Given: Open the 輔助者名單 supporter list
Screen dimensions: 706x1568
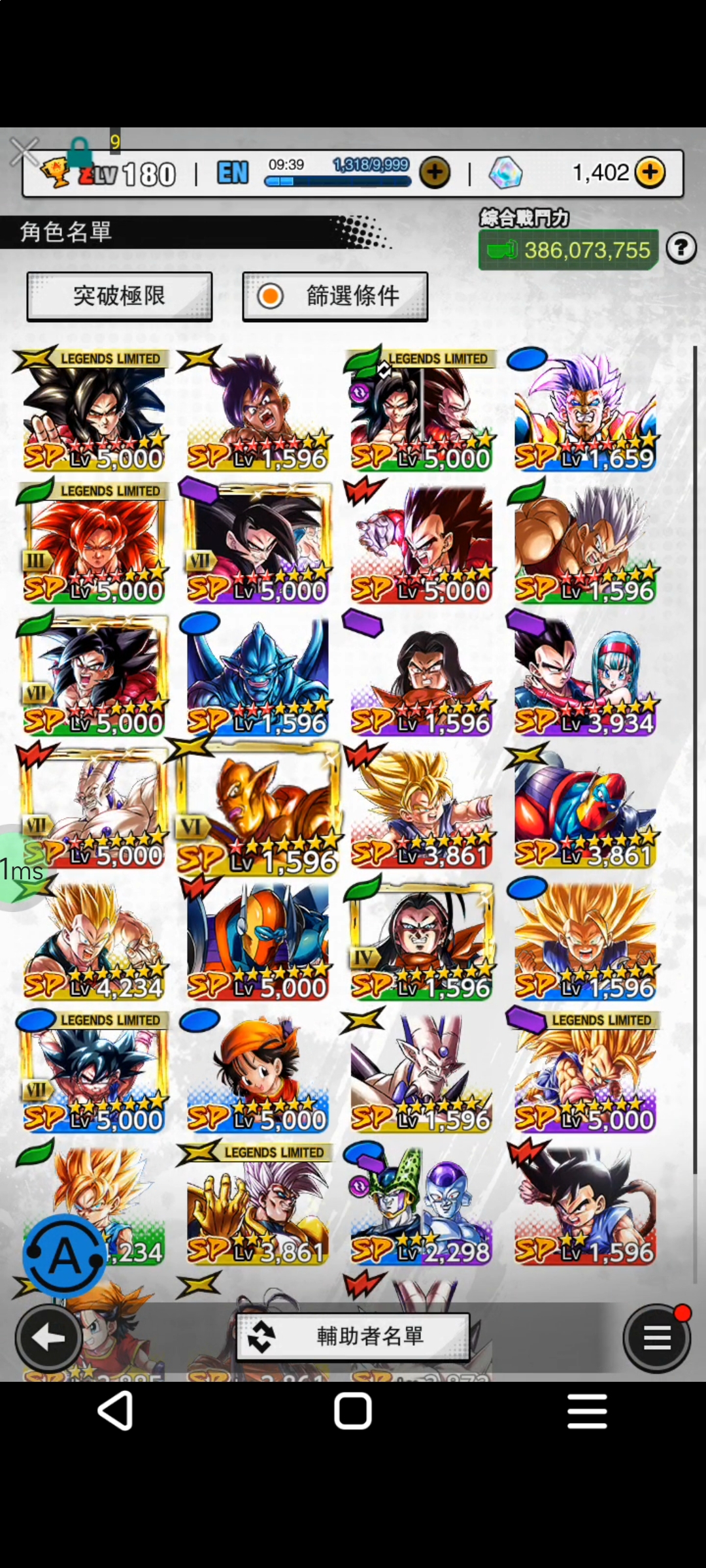Looking at the screenshot, I should (x=353, y=1336).
